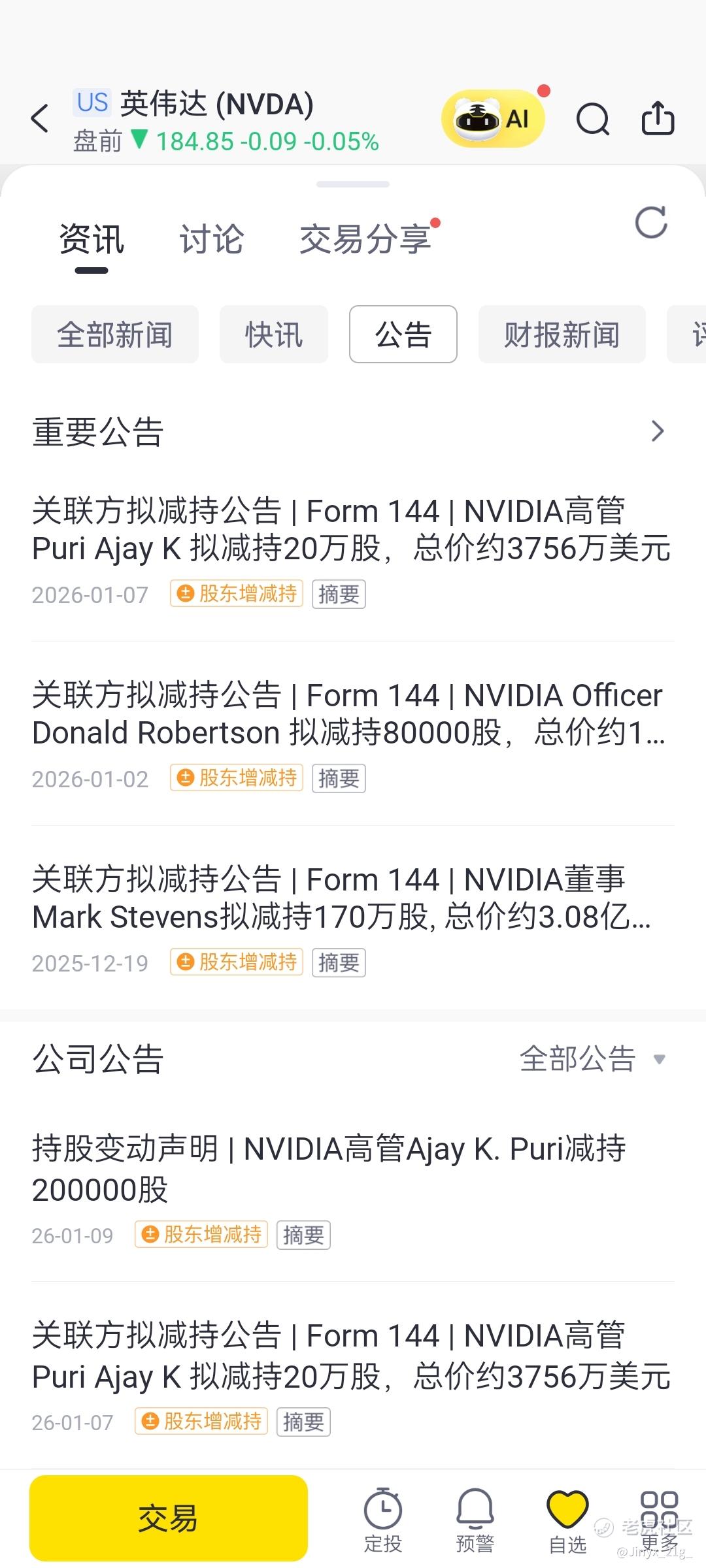Select the 财报新闻 filter chip
Screen dimensions: 706x1568
(x=562, y=335)
